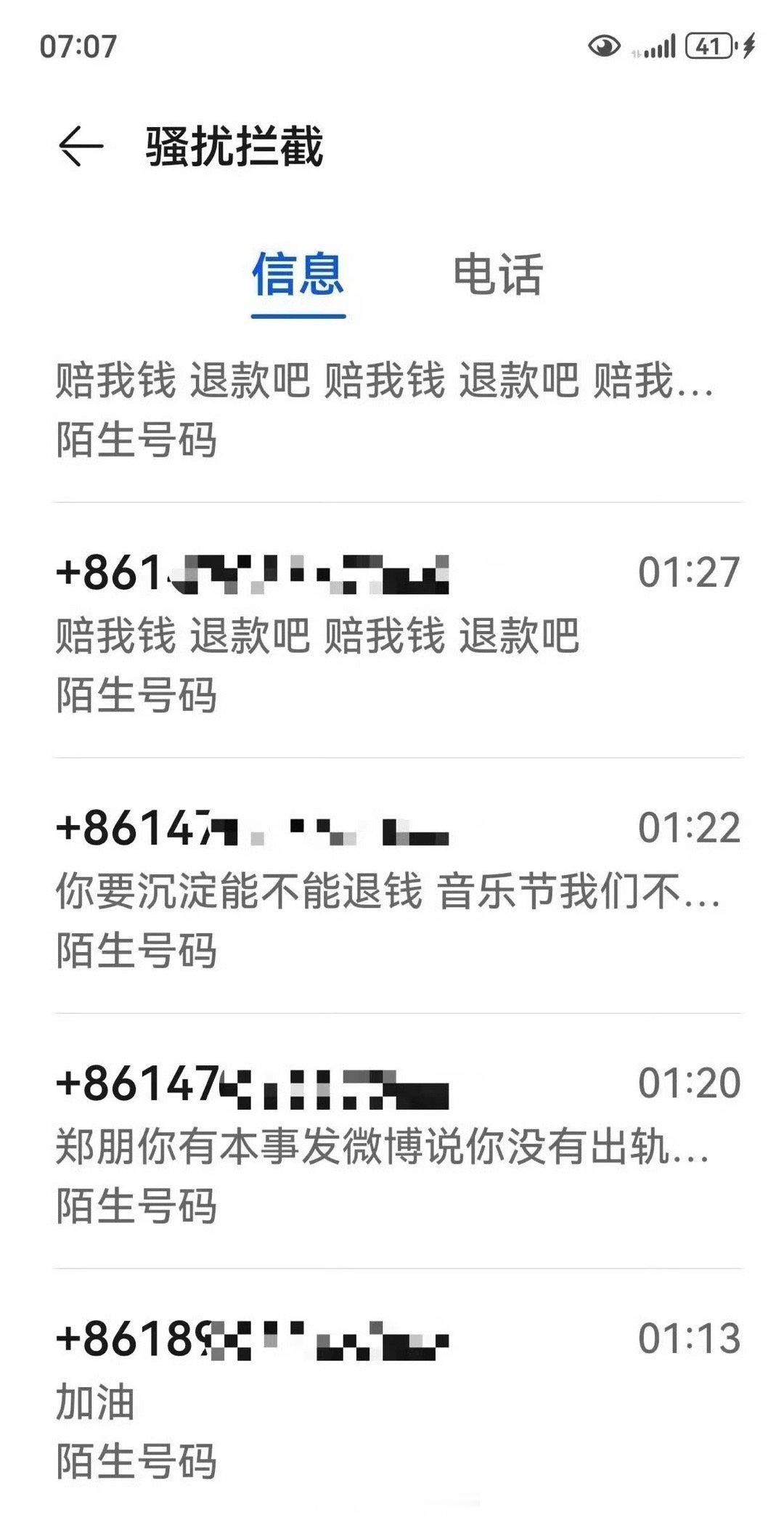Switch to the 电话 tab
784x1520 pixels.
click(x=498, y=275)
